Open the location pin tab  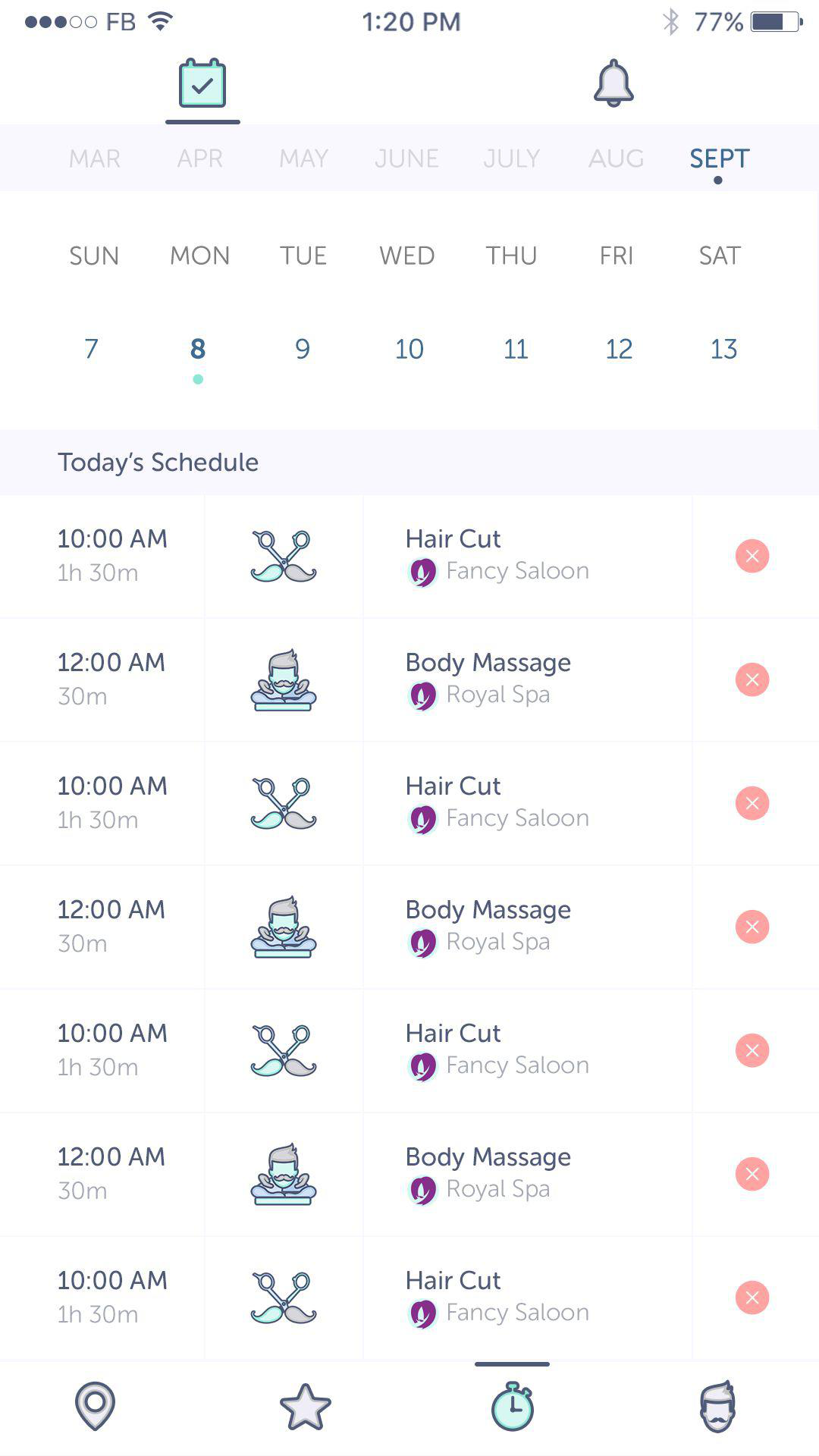click(x=95, y=1407)
